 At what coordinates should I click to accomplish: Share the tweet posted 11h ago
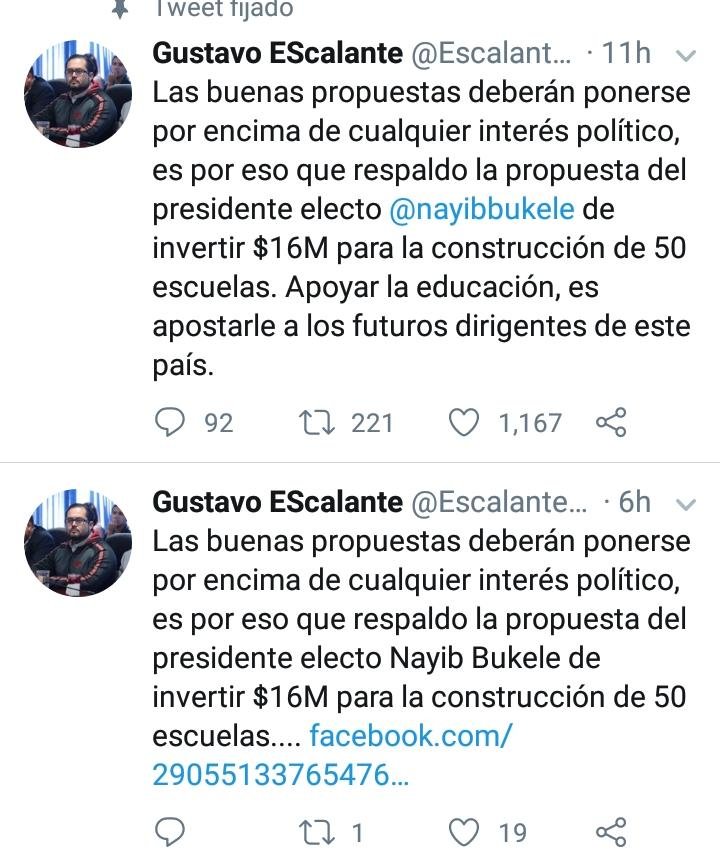click(x=611, y=423)
